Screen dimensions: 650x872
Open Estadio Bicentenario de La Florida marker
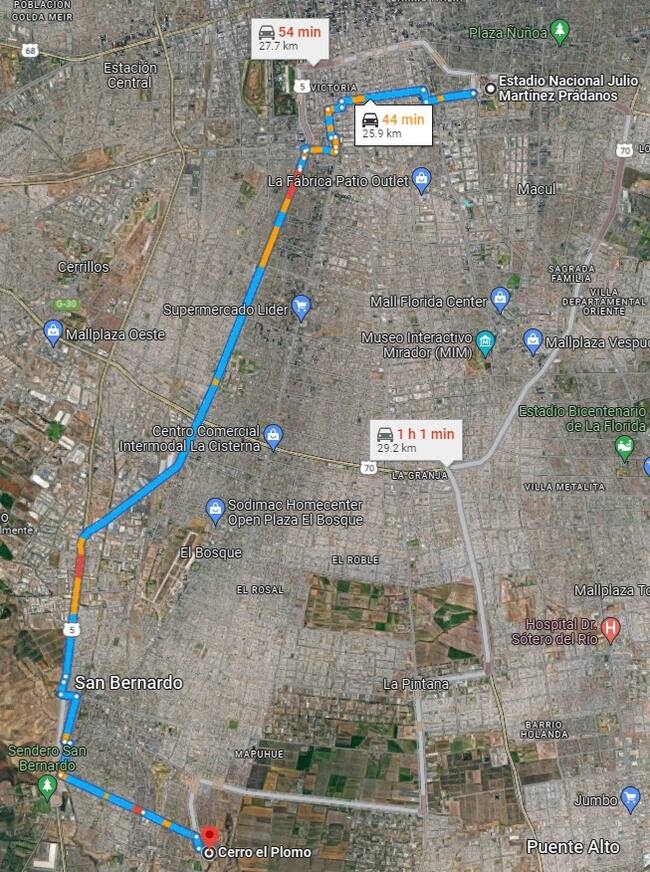point(625,446)
